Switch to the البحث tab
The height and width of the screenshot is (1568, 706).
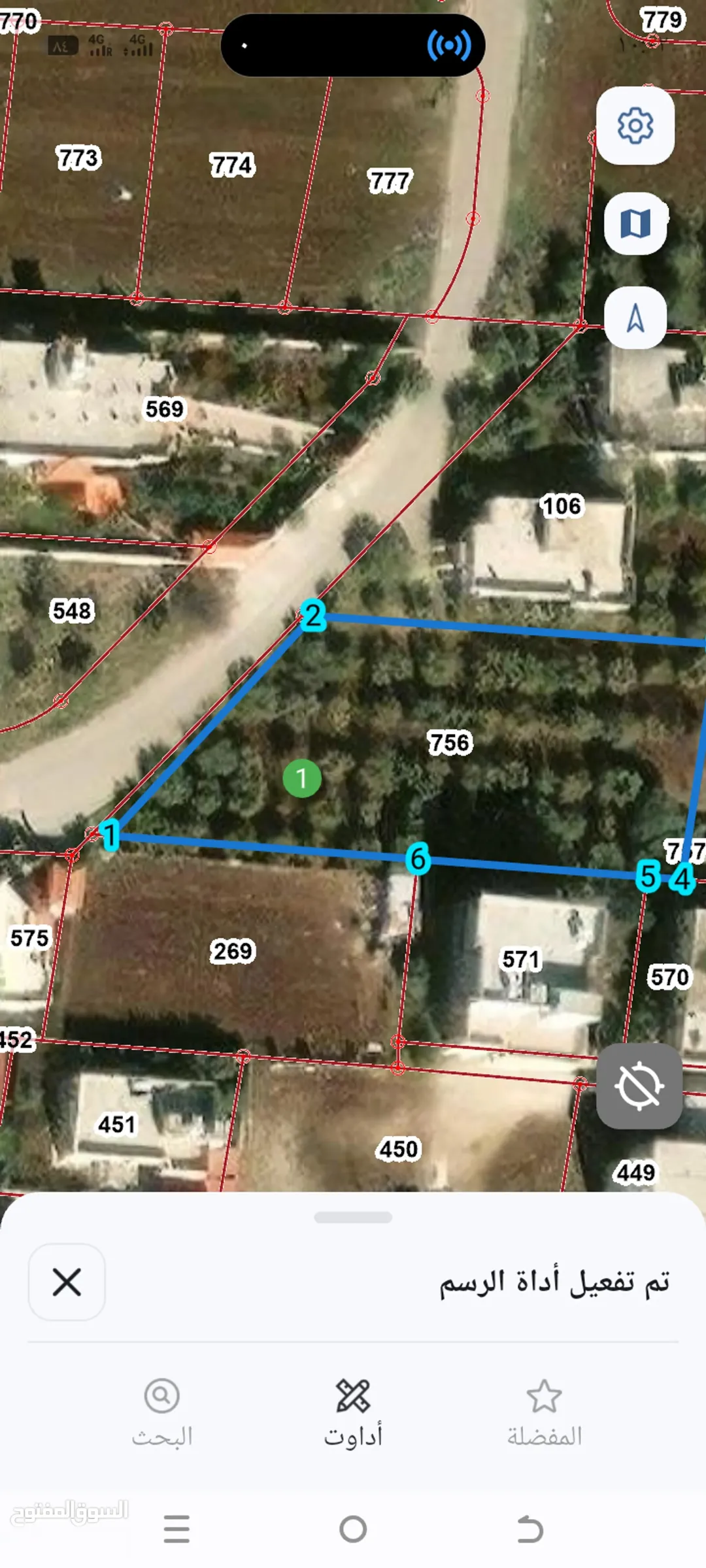pos(162,1412)
